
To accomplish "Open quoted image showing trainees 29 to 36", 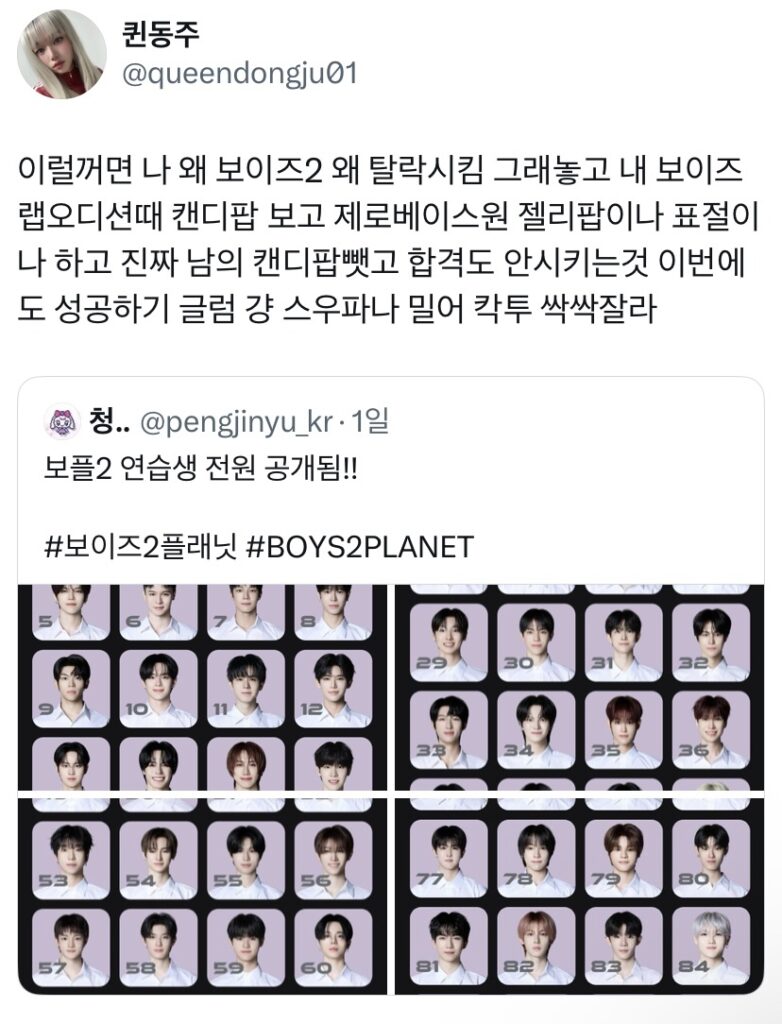I will pos(586,688).
